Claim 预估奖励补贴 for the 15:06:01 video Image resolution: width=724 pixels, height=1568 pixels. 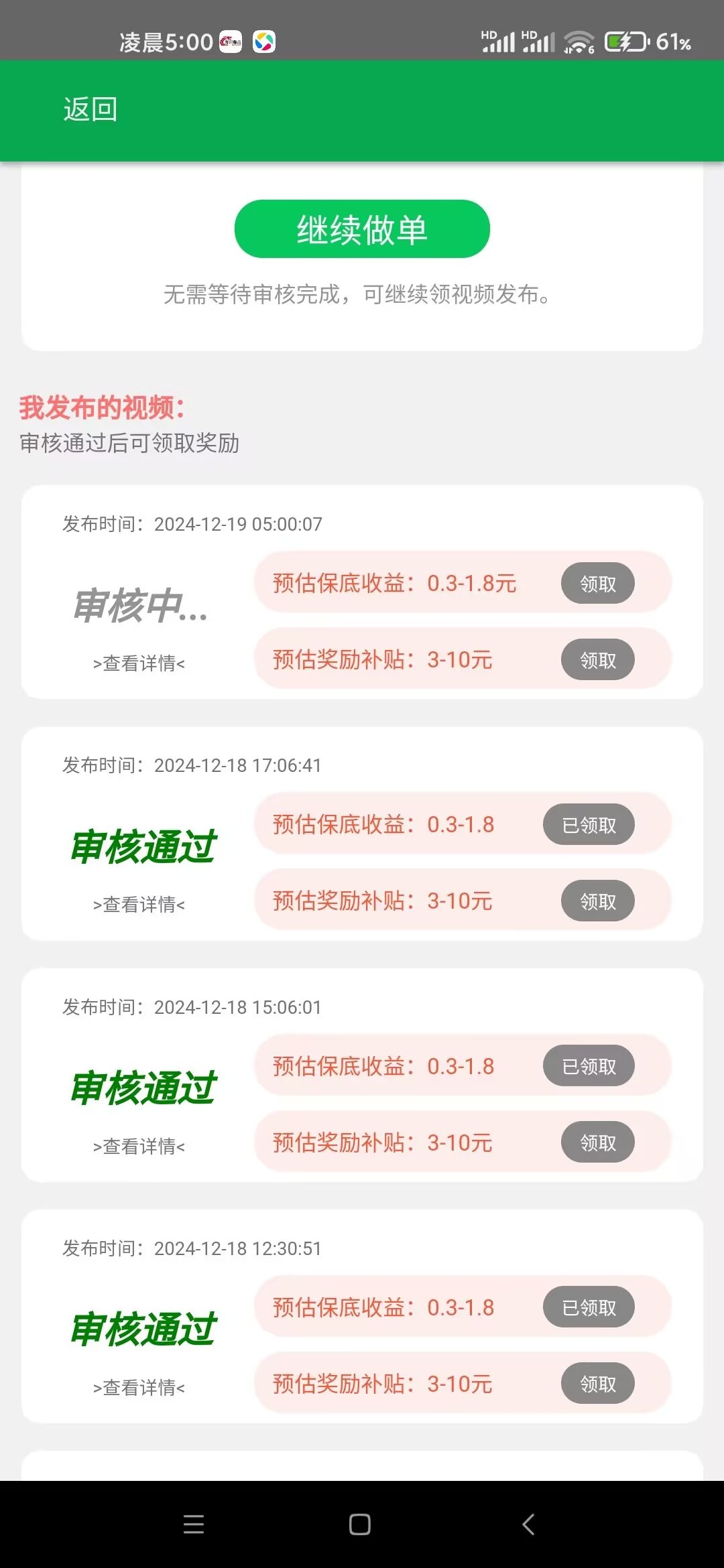[597, 1142]
